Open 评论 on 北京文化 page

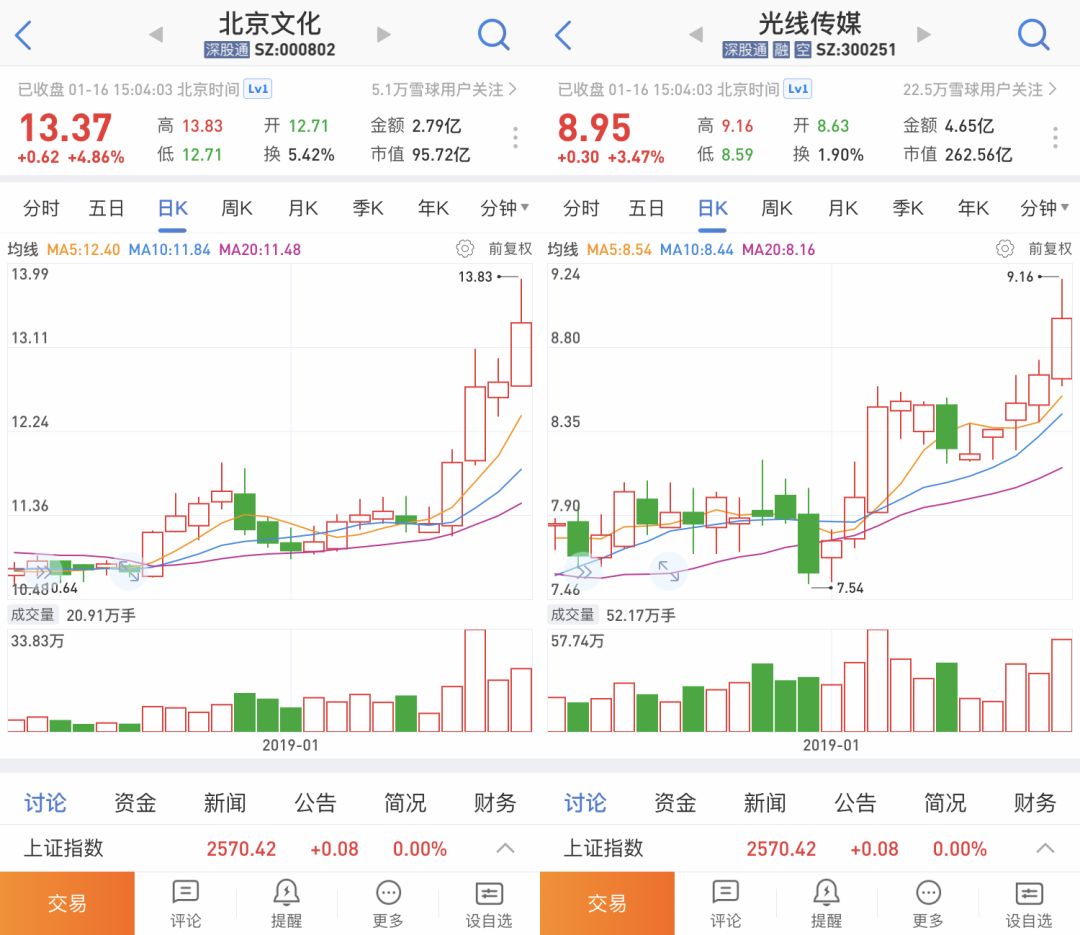185,904
